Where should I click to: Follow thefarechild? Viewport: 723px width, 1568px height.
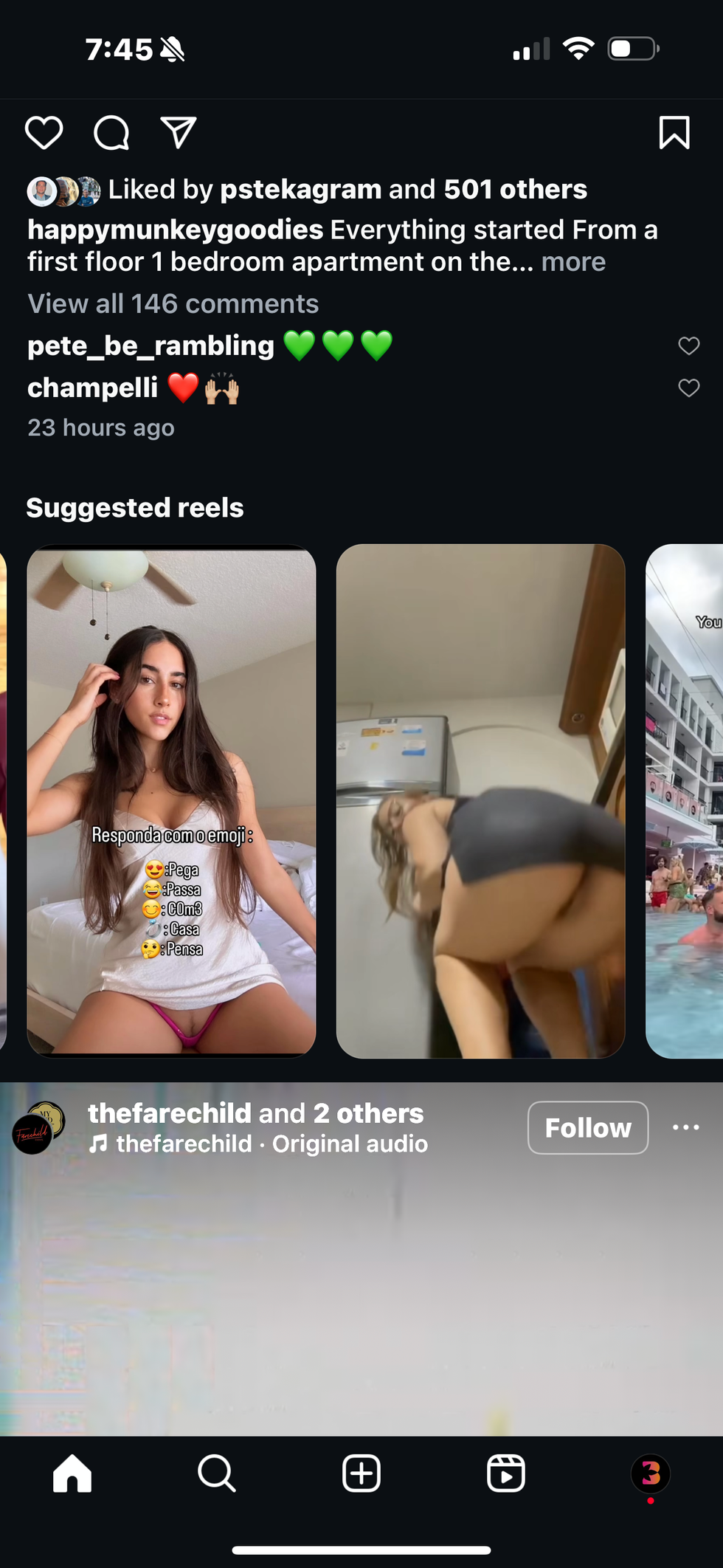pos(587,1127)
